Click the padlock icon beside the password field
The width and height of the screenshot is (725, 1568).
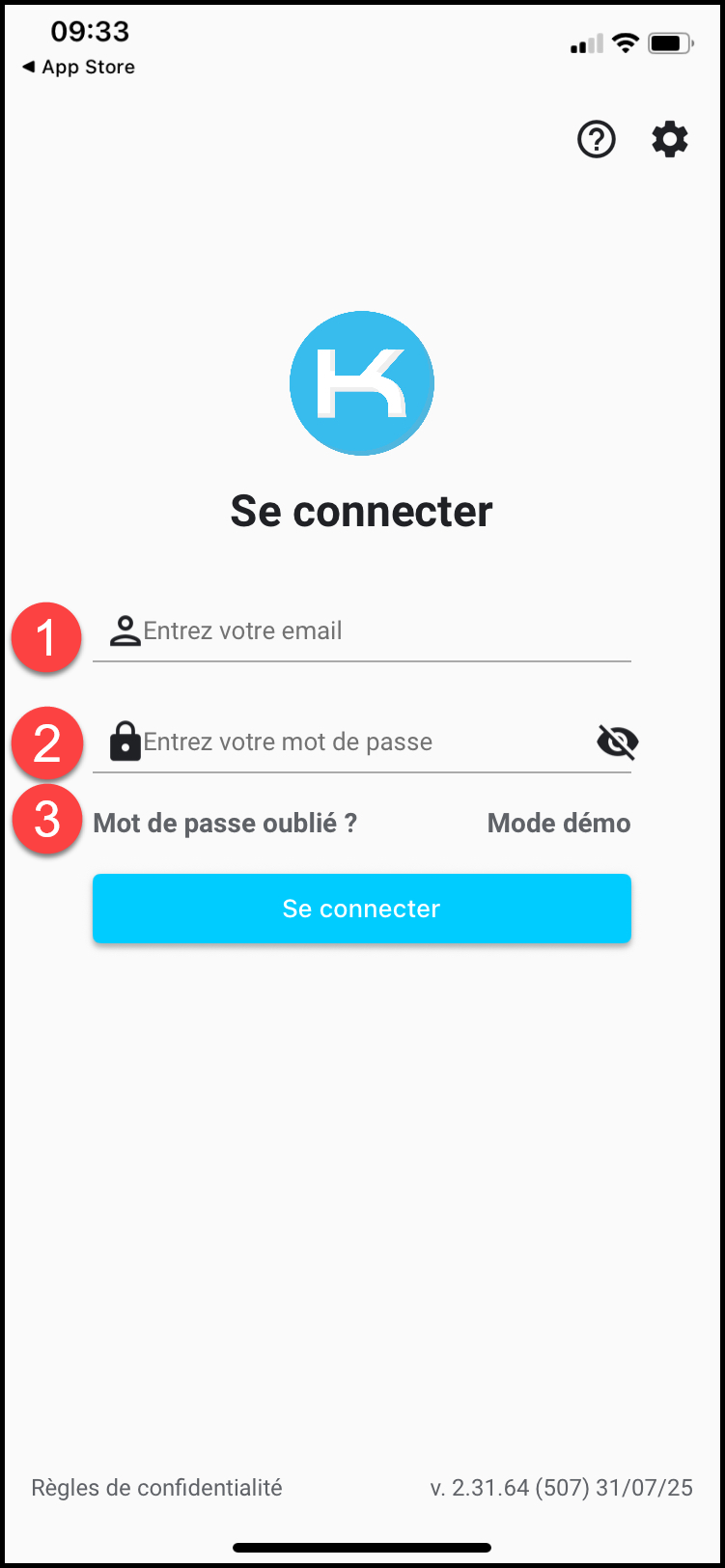(x=125, y=740)
